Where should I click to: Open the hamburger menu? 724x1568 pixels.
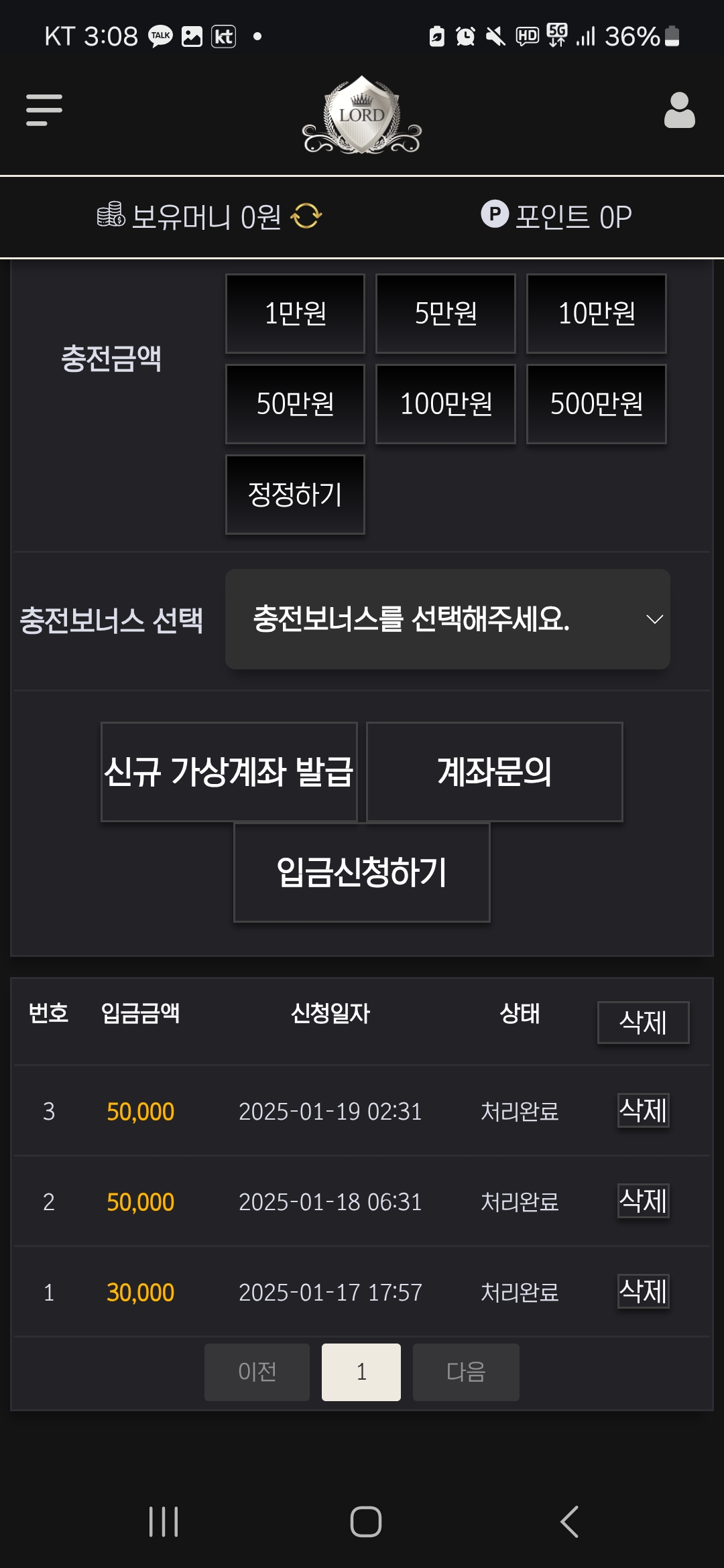(44, 110)
